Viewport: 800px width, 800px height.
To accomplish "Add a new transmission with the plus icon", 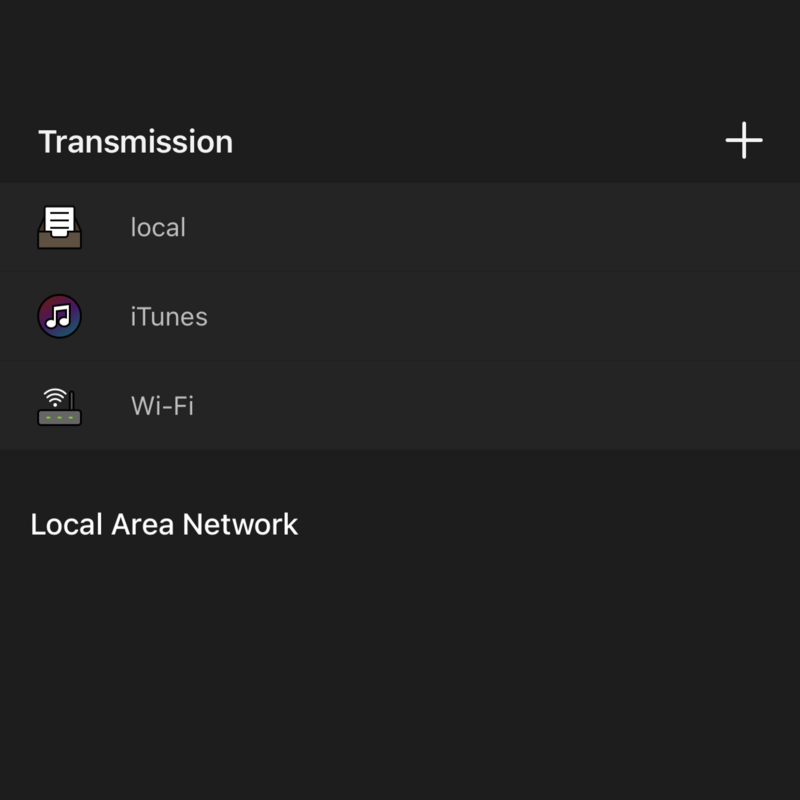I will point(744,141).
